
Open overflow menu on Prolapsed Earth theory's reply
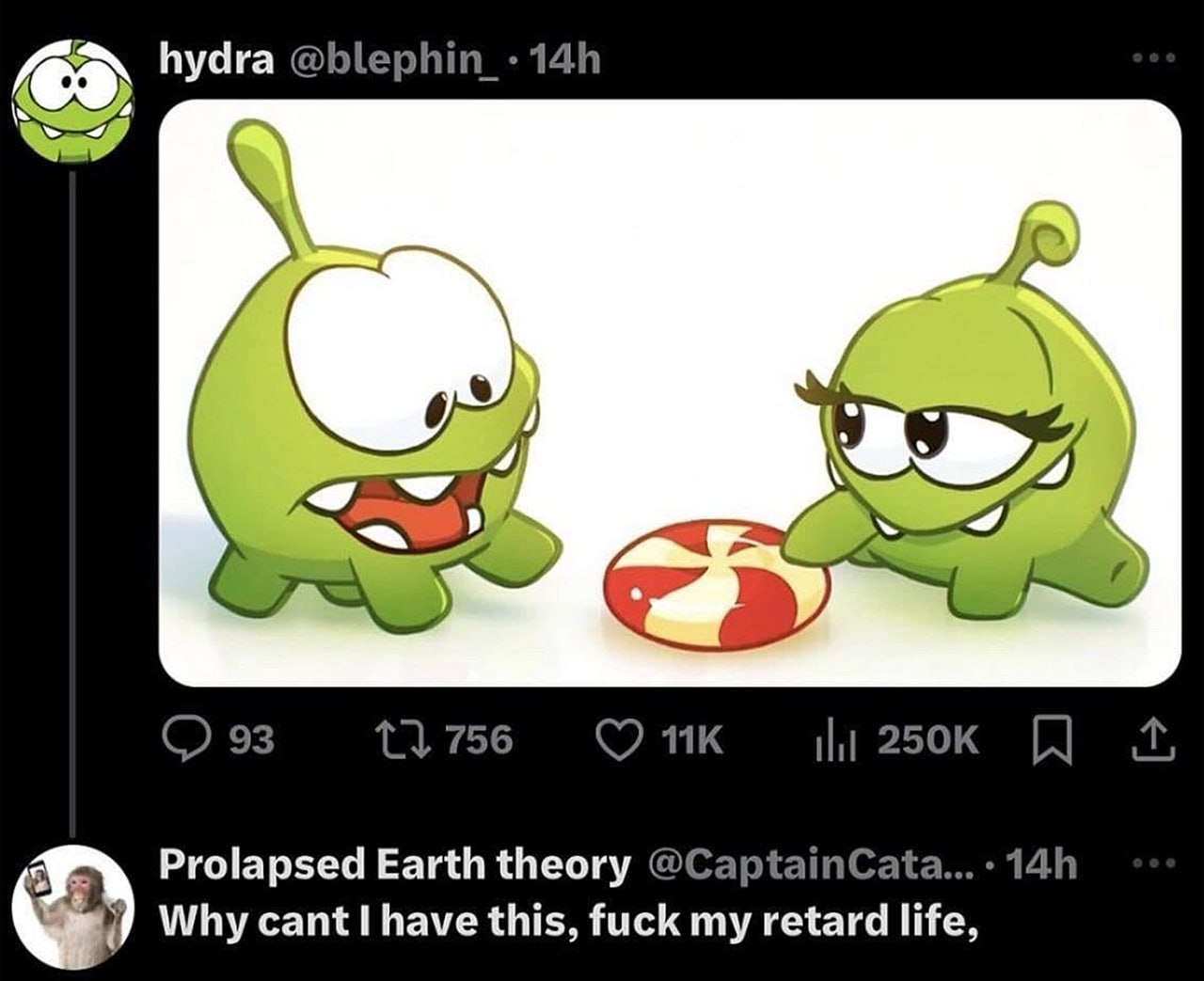click(1154, 862)
